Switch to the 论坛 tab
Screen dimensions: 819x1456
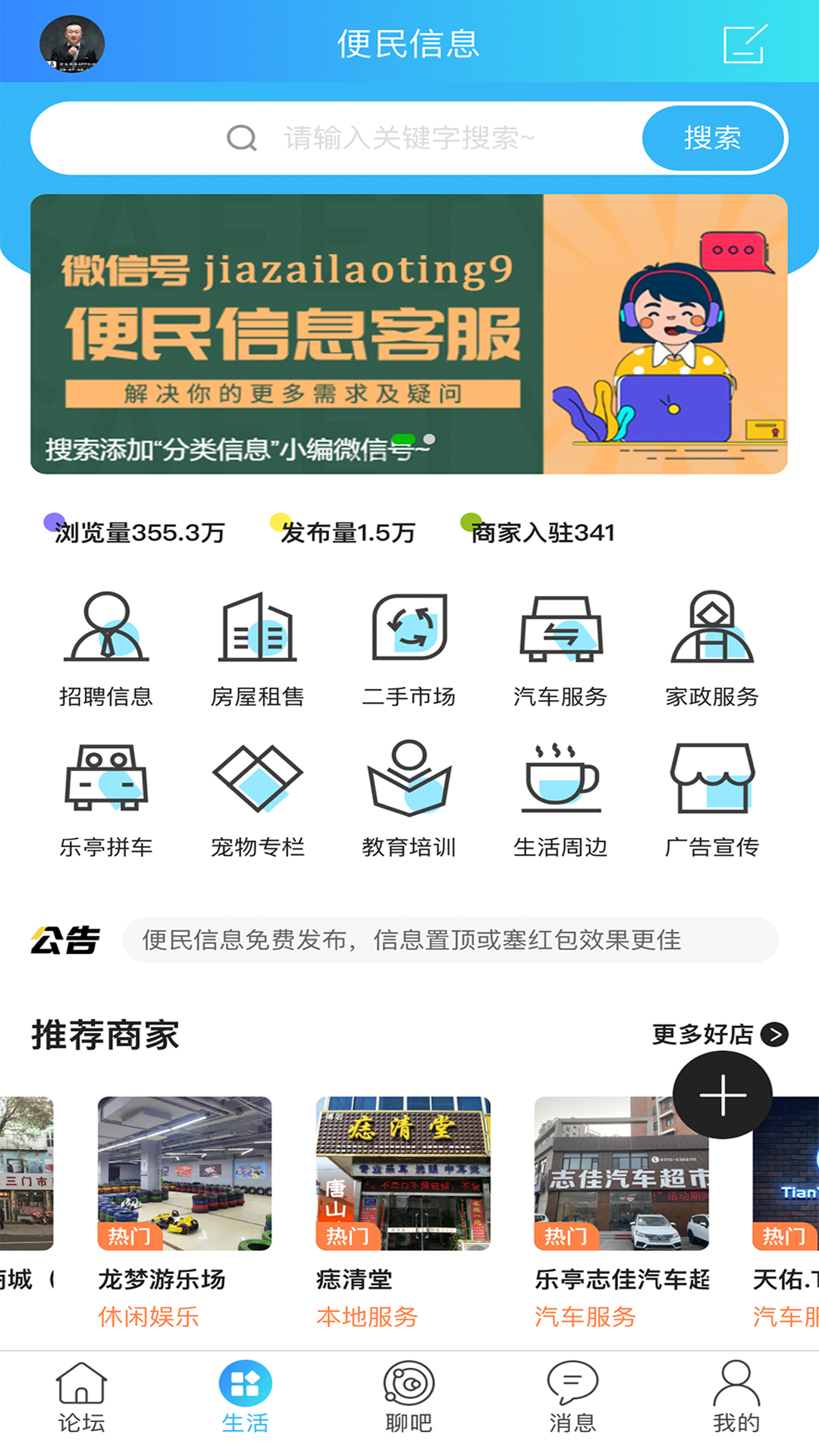(x=81, y=1397)
